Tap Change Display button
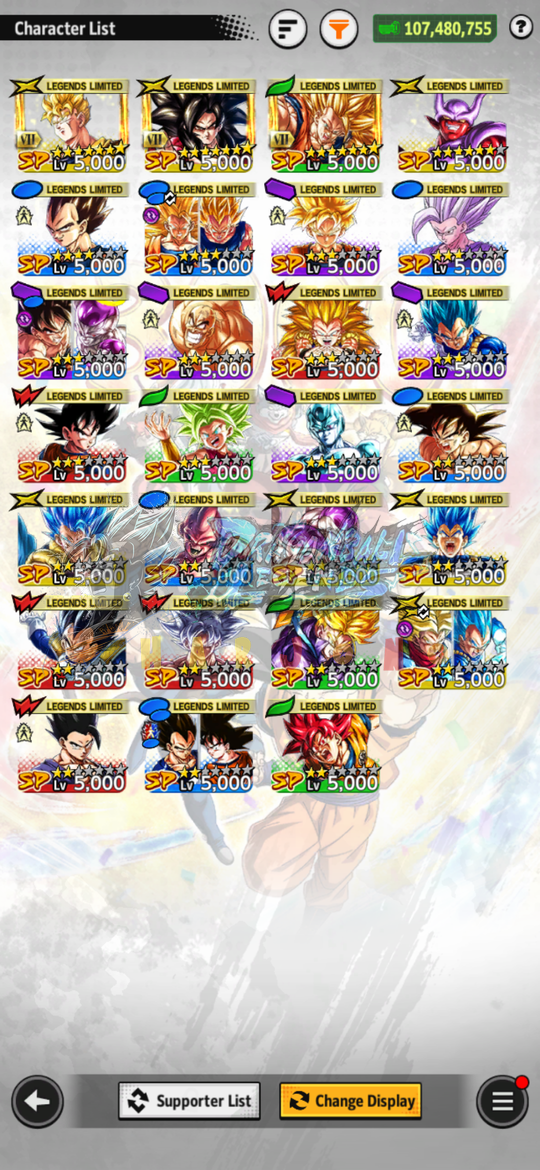Screen dimensions: 540x1170 pyautogui.click(x=351, y=1101)
